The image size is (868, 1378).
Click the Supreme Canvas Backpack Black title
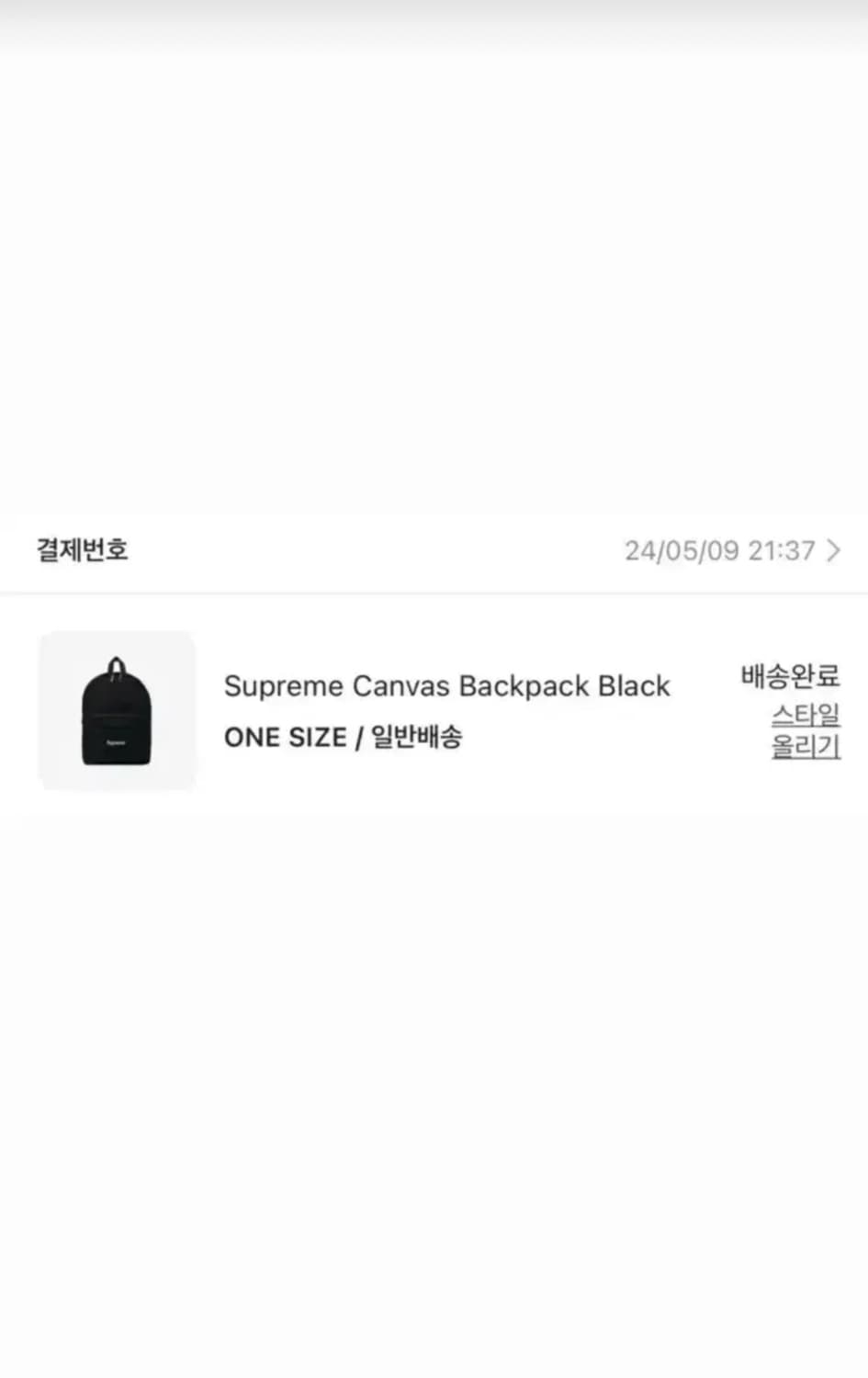(x=446, y=685)
